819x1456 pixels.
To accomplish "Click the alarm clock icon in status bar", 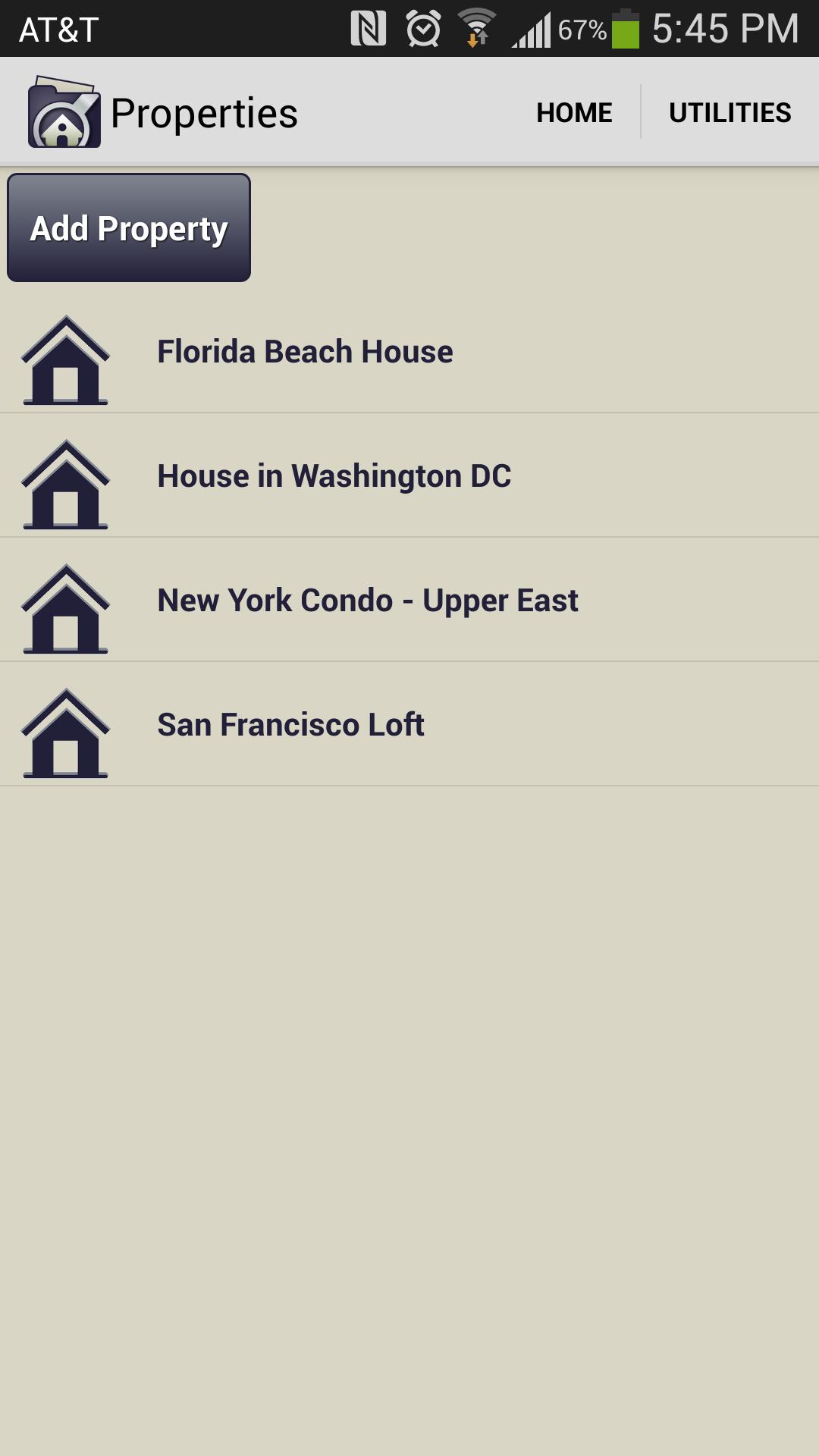I will tap(422, 27).
